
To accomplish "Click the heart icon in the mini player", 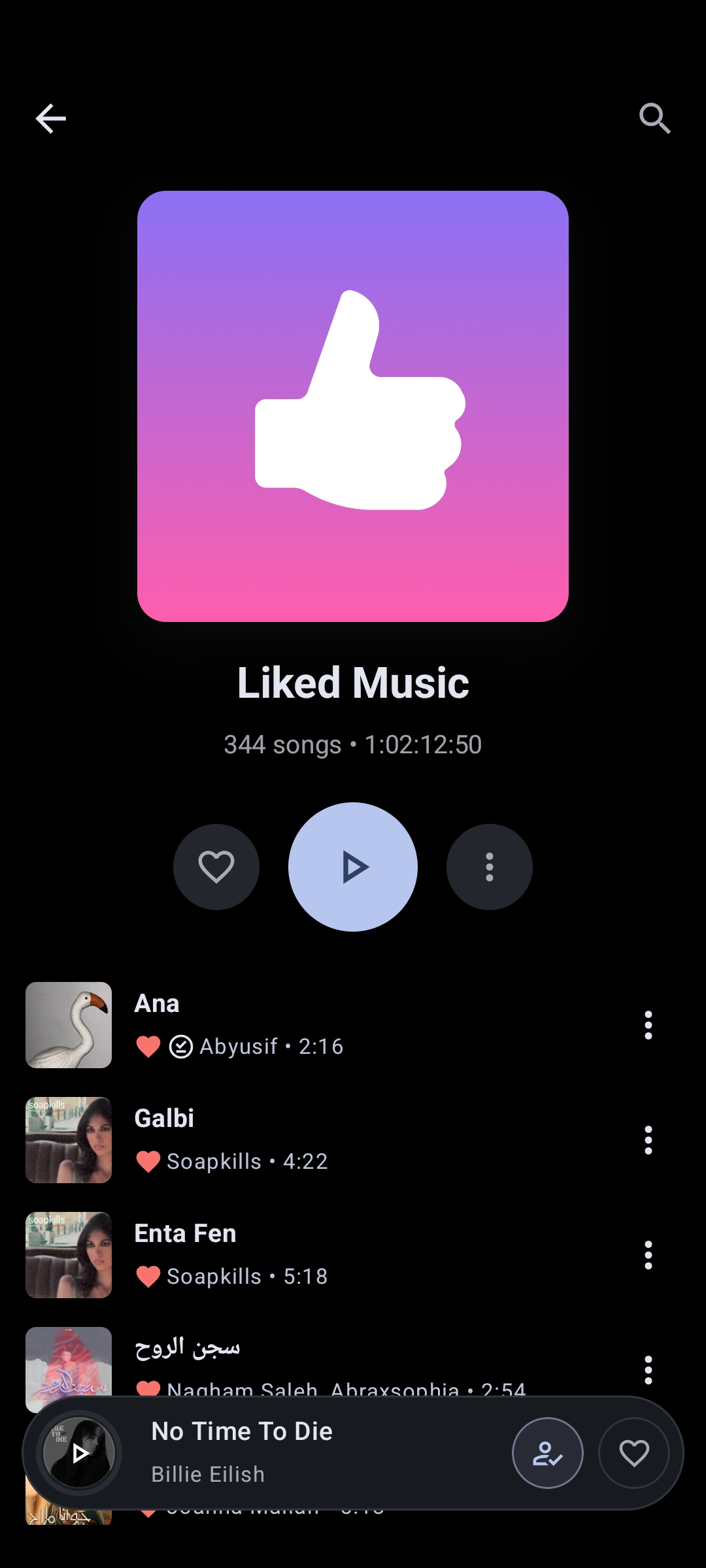I will coord(633,1452).
